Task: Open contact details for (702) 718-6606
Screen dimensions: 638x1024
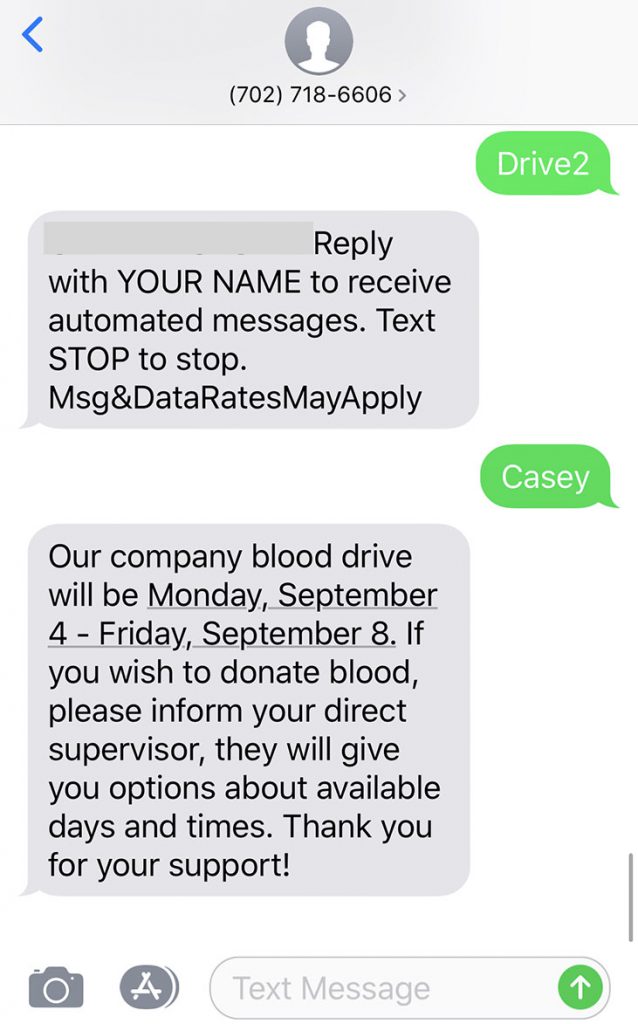Action: tap(317, 95)
